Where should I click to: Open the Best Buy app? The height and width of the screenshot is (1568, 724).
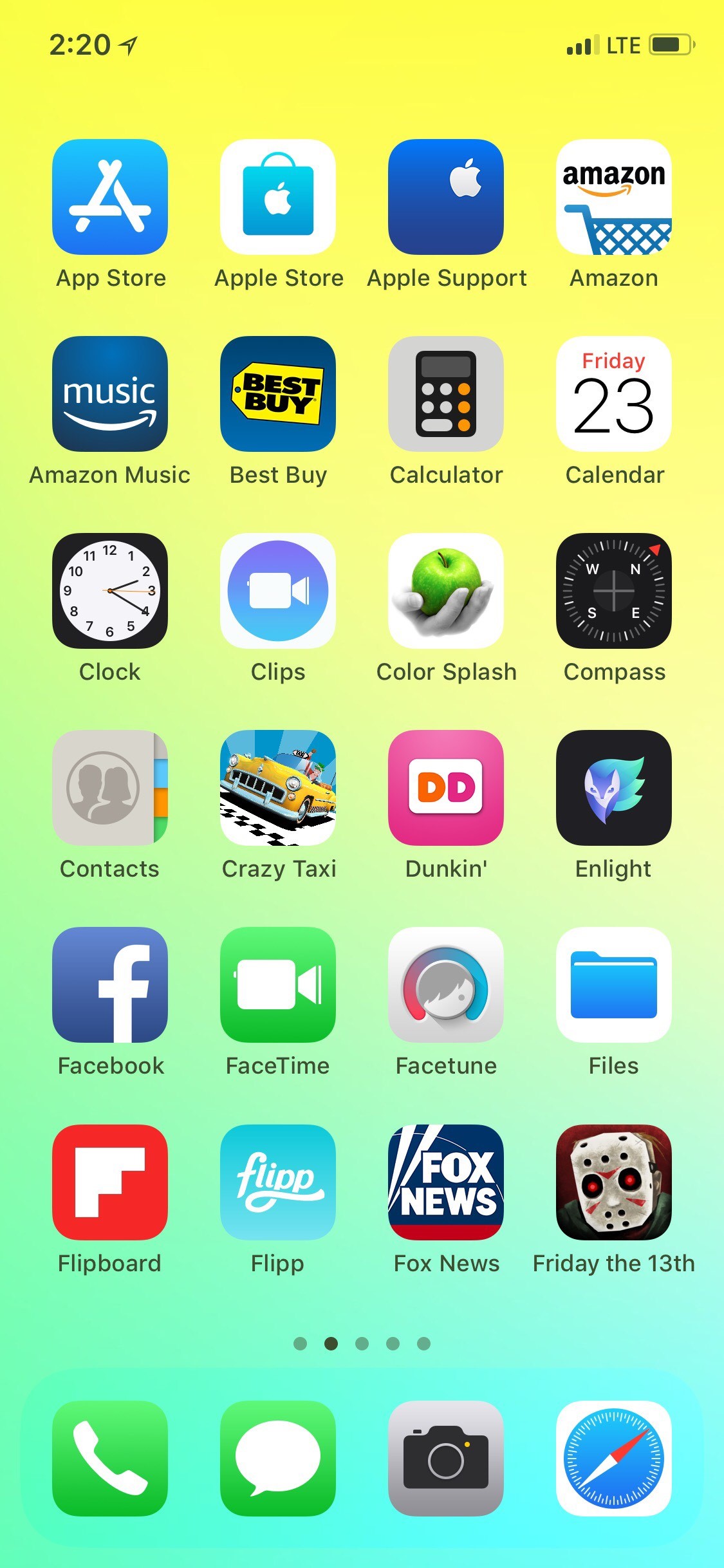[278, 394]
